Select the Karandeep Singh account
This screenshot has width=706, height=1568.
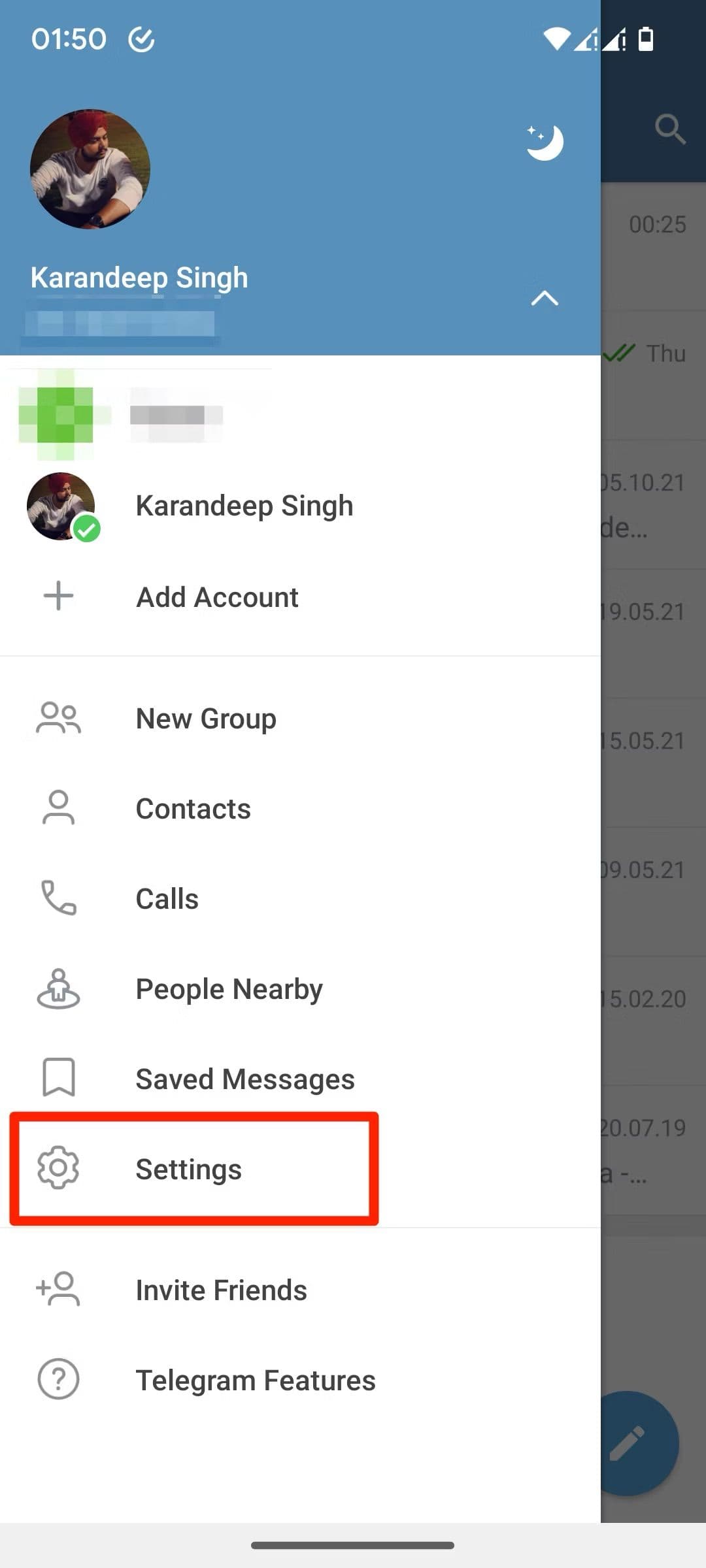click(244, 506)
